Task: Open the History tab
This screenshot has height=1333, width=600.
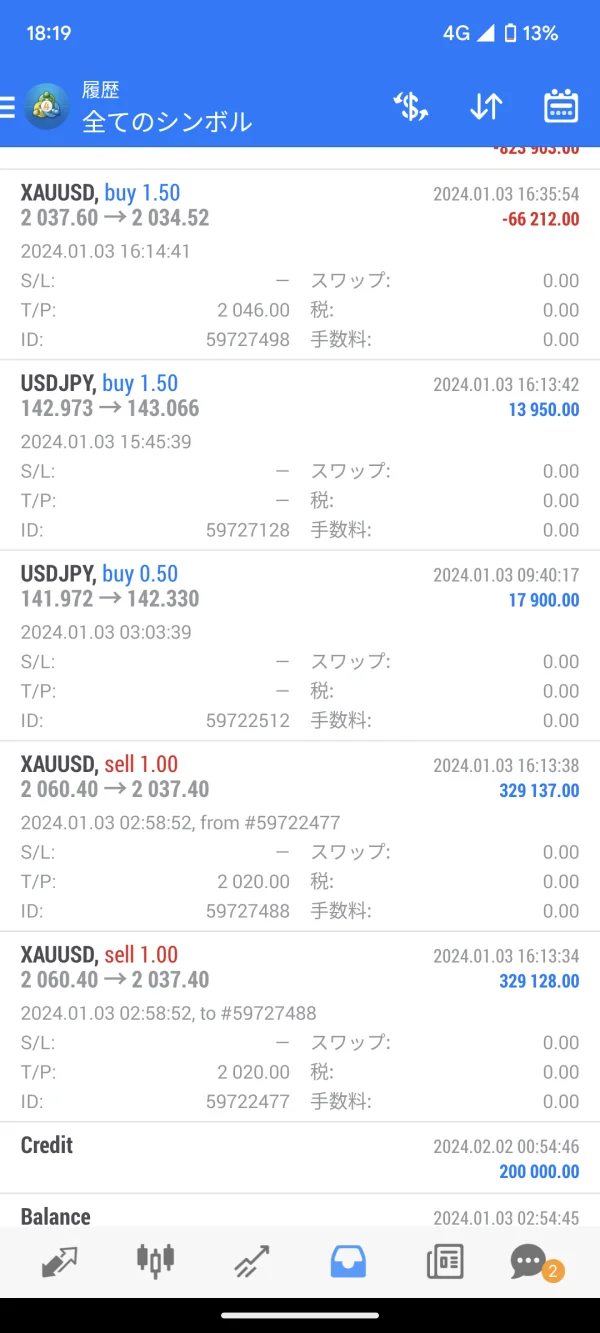Action: [x=348, y=1262]
